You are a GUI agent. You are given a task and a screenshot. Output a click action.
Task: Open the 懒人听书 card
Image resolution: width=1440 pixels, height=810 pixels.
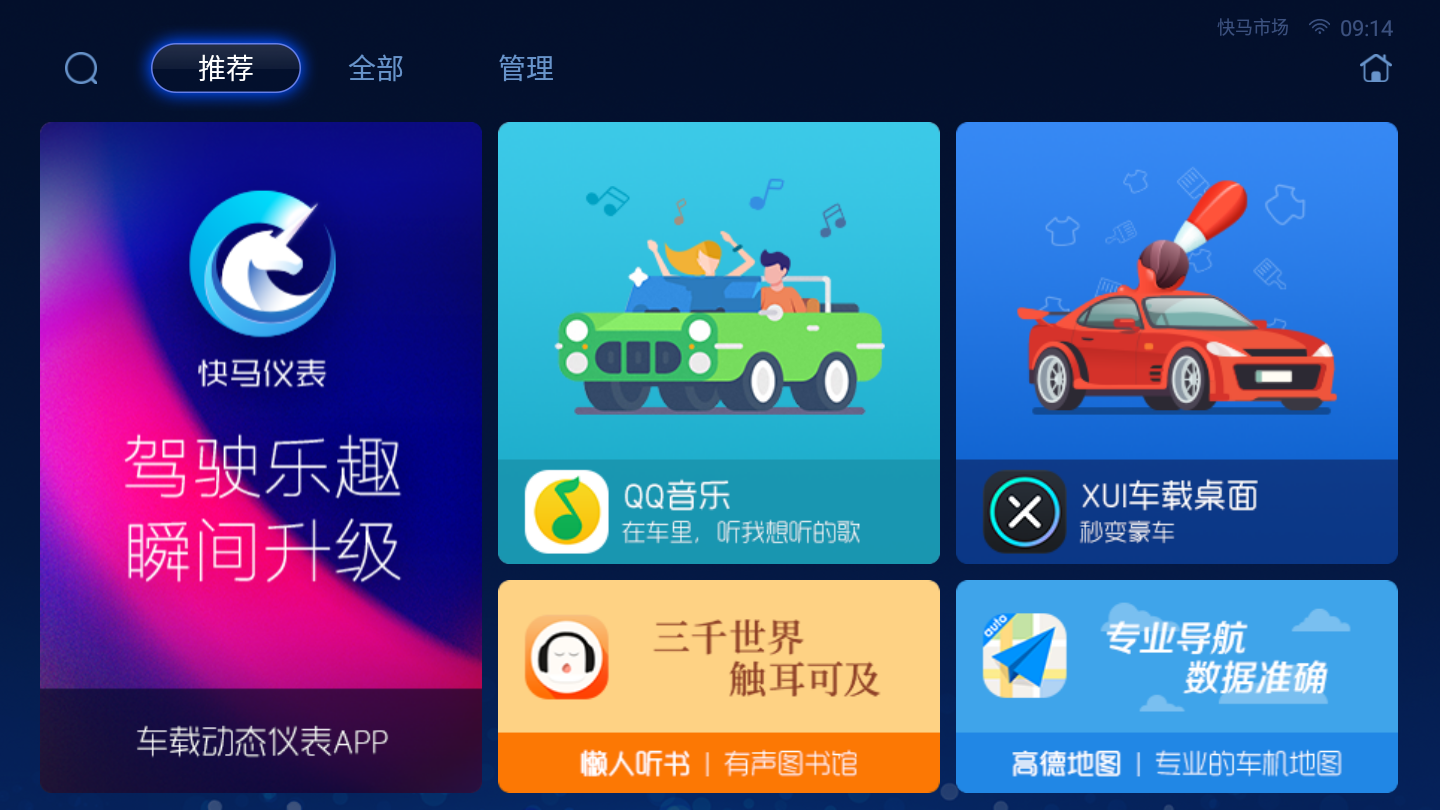click(x=718, y=686)
